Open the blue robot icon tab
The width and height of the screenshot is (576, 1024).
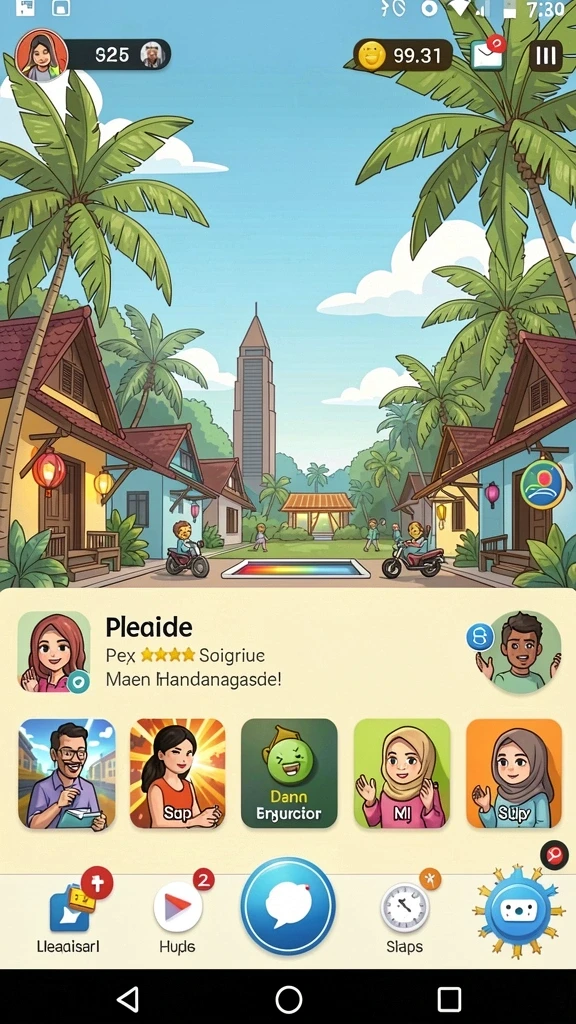click(517, 910)
